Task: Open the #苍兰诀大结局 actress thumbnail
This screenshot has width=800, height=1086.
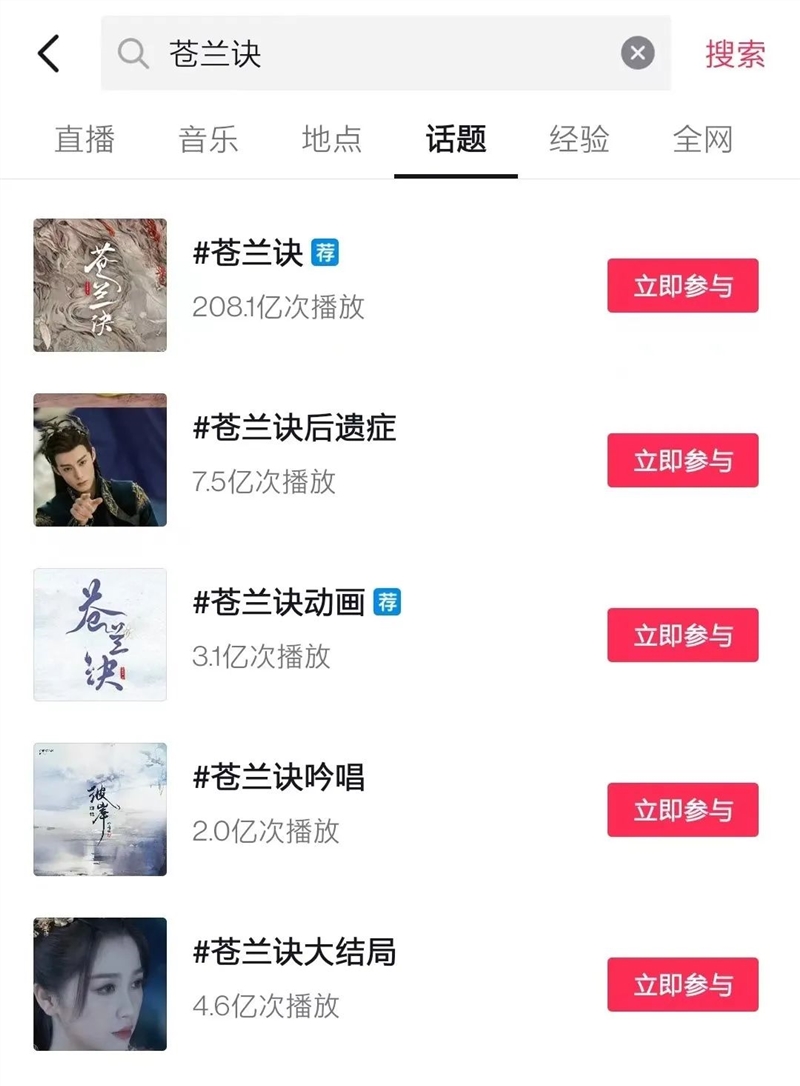Action: click(x=98, y=984)
